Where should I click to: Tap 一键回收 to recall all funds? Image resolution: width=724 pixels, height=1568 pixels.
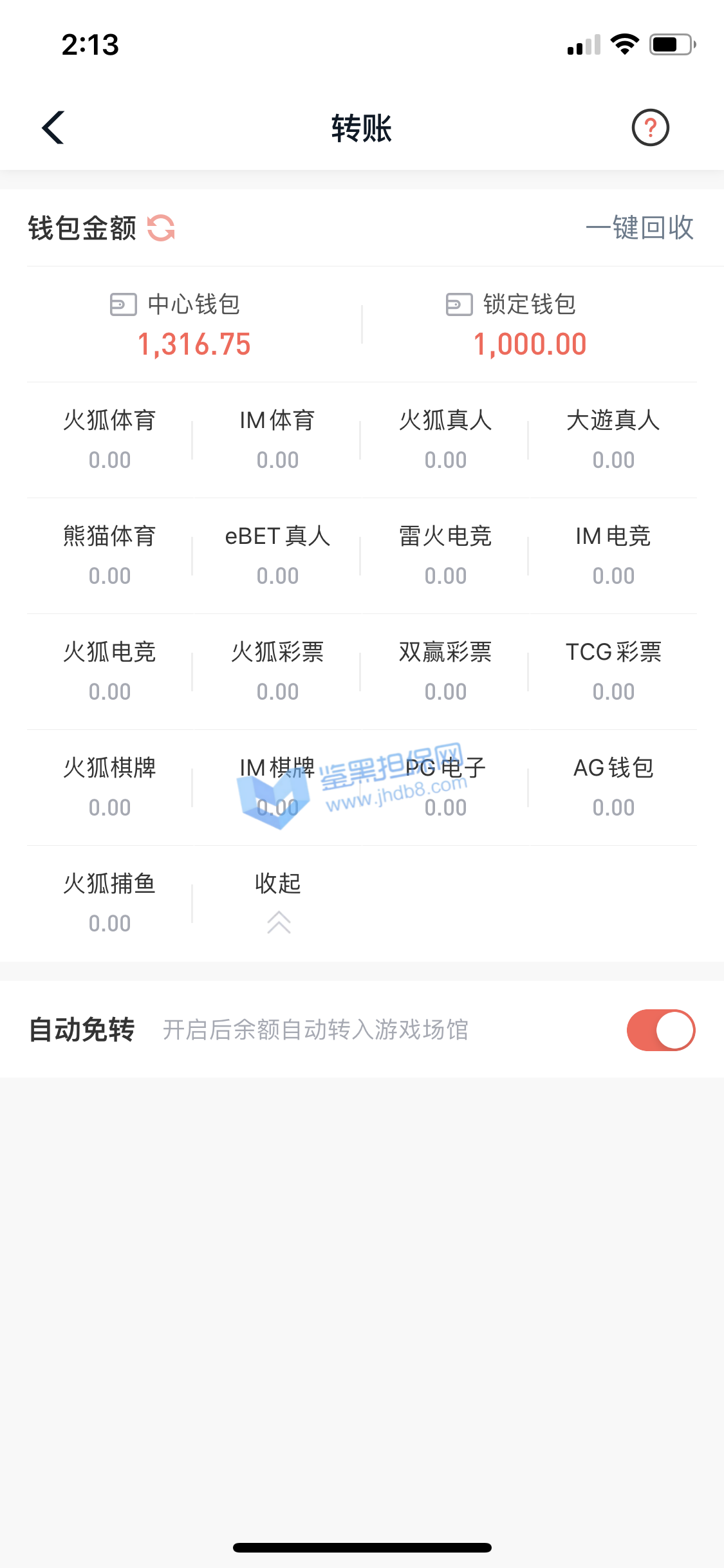click(x=639, y=228)
